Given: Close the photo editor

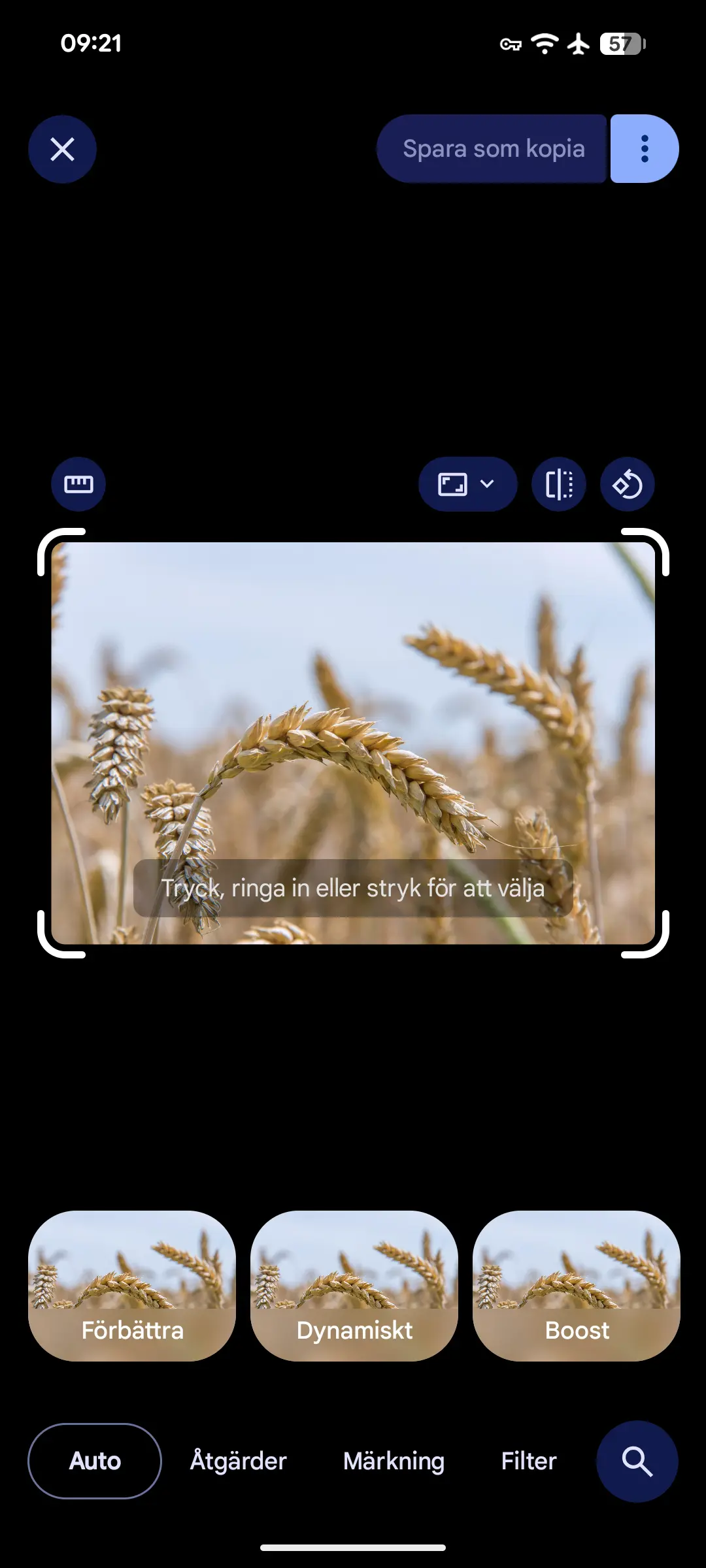Looking at the screenshot, I should tap(62, 150).
